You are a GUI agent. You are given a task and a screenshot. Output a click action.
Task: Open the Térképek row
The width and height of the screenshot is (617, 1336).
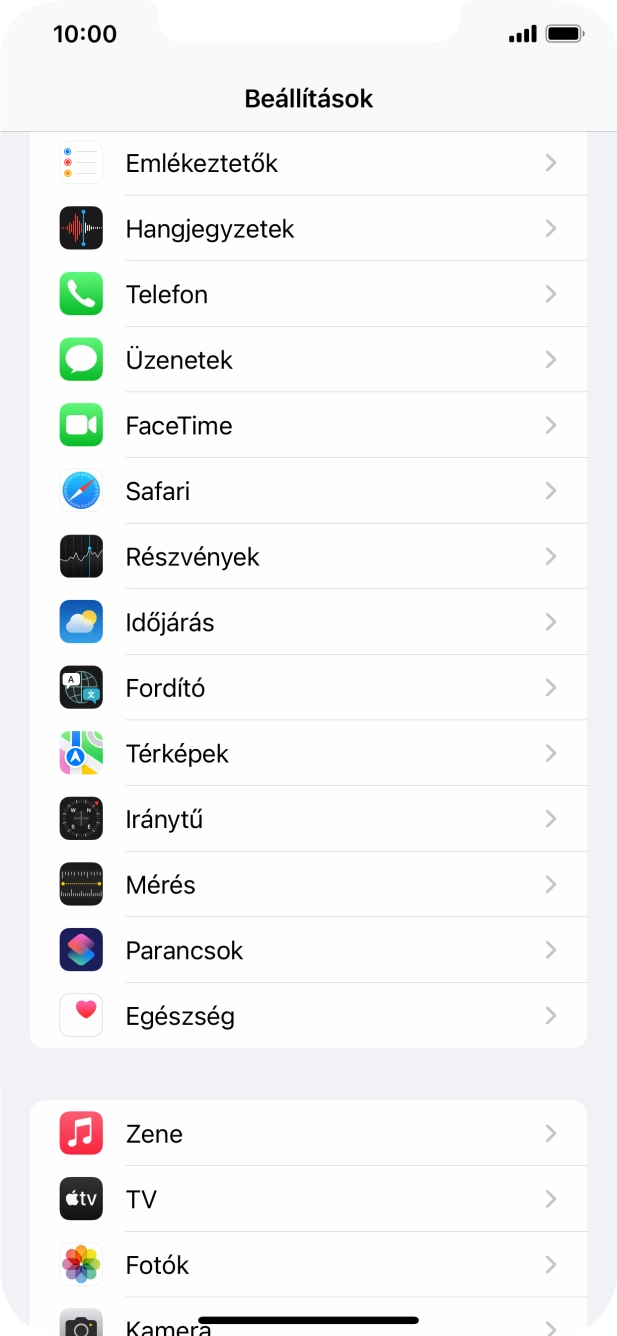point(308,754)
